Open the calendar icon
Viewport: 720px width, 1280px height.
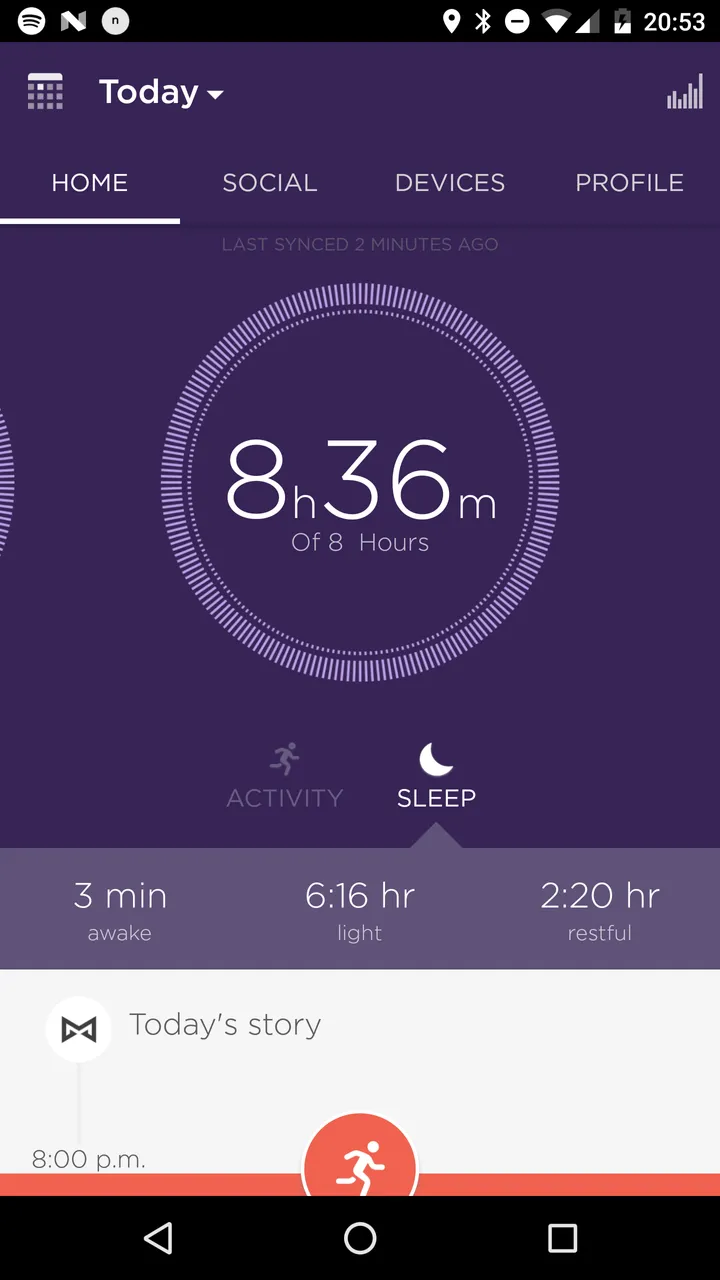(x=45, y=92)
